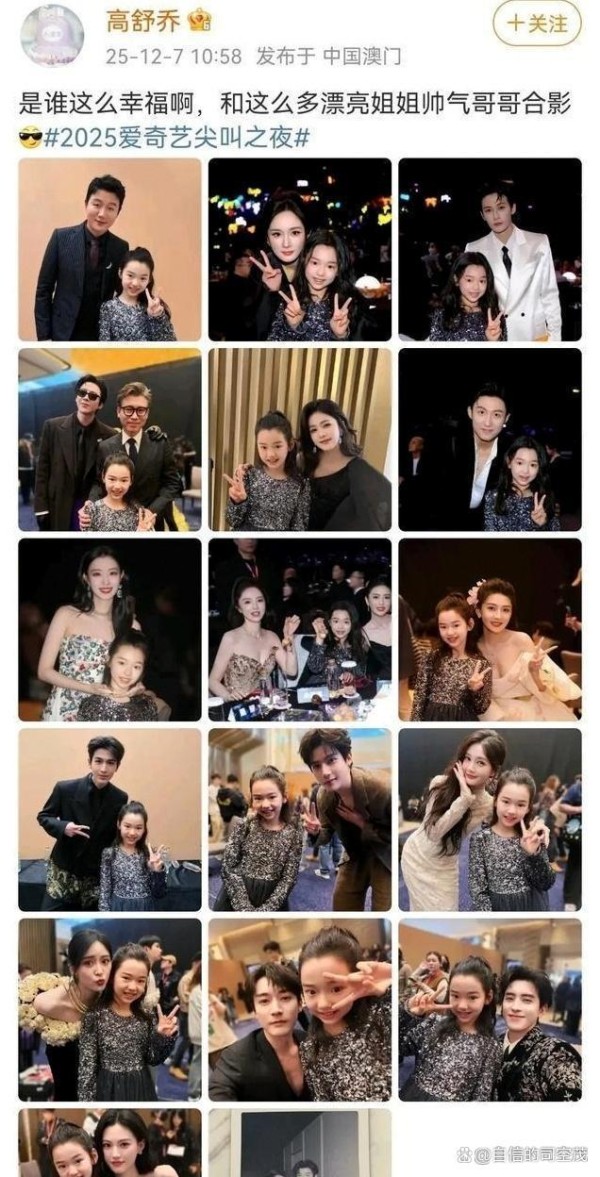Open photo with man in sequined black jacket
600x1177 pixels.
point(489,1009)
